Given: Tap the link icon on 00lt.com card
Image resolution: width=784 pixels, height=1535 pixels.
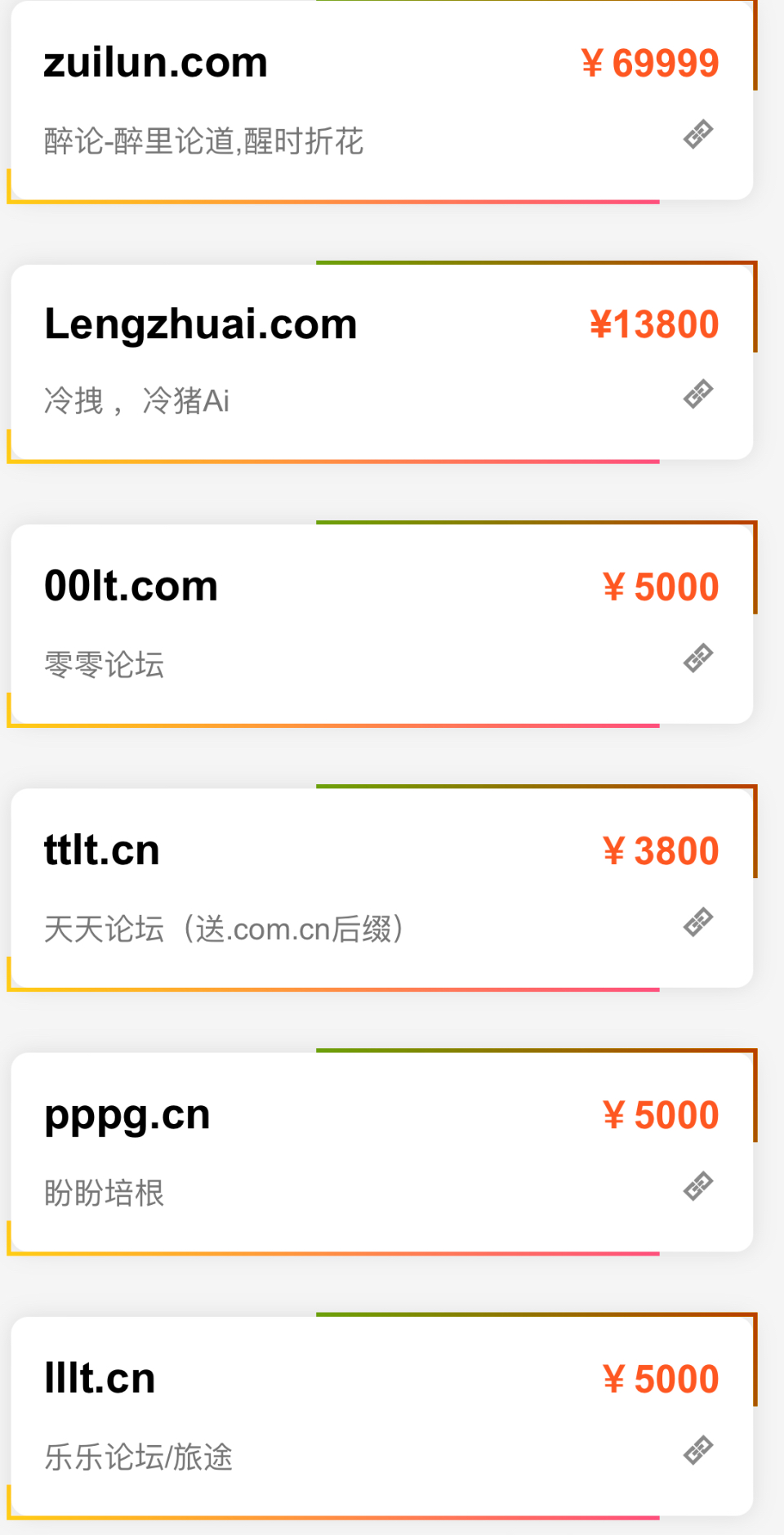Looking at the screenshot, I should [x=698, y=658].
